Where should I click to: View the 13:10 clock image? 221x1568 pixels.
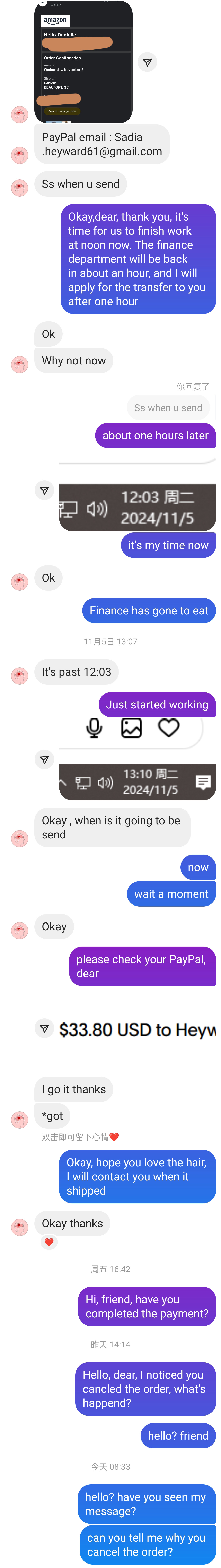tap(138, 782)
